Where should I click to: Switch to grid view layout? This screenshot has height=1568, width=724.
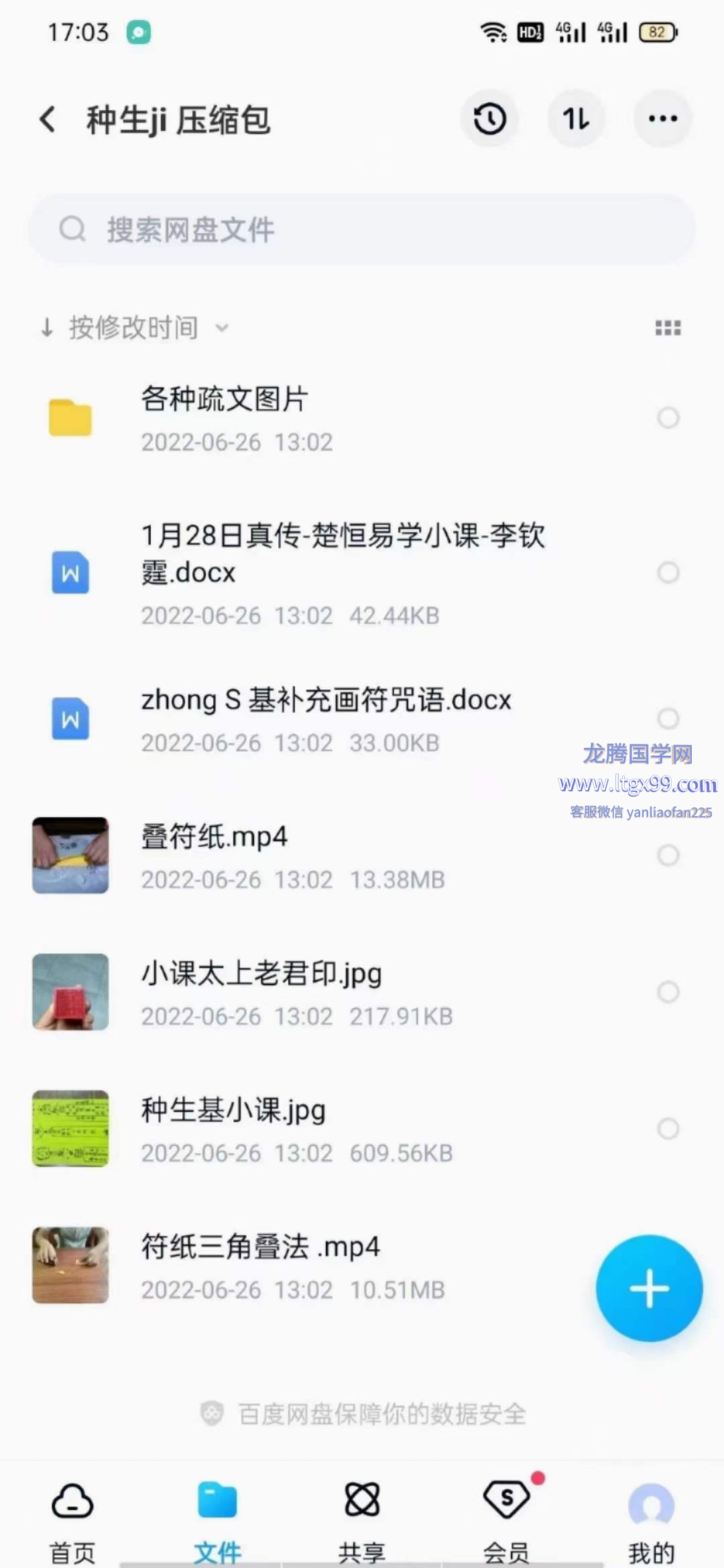coord(668,328)
